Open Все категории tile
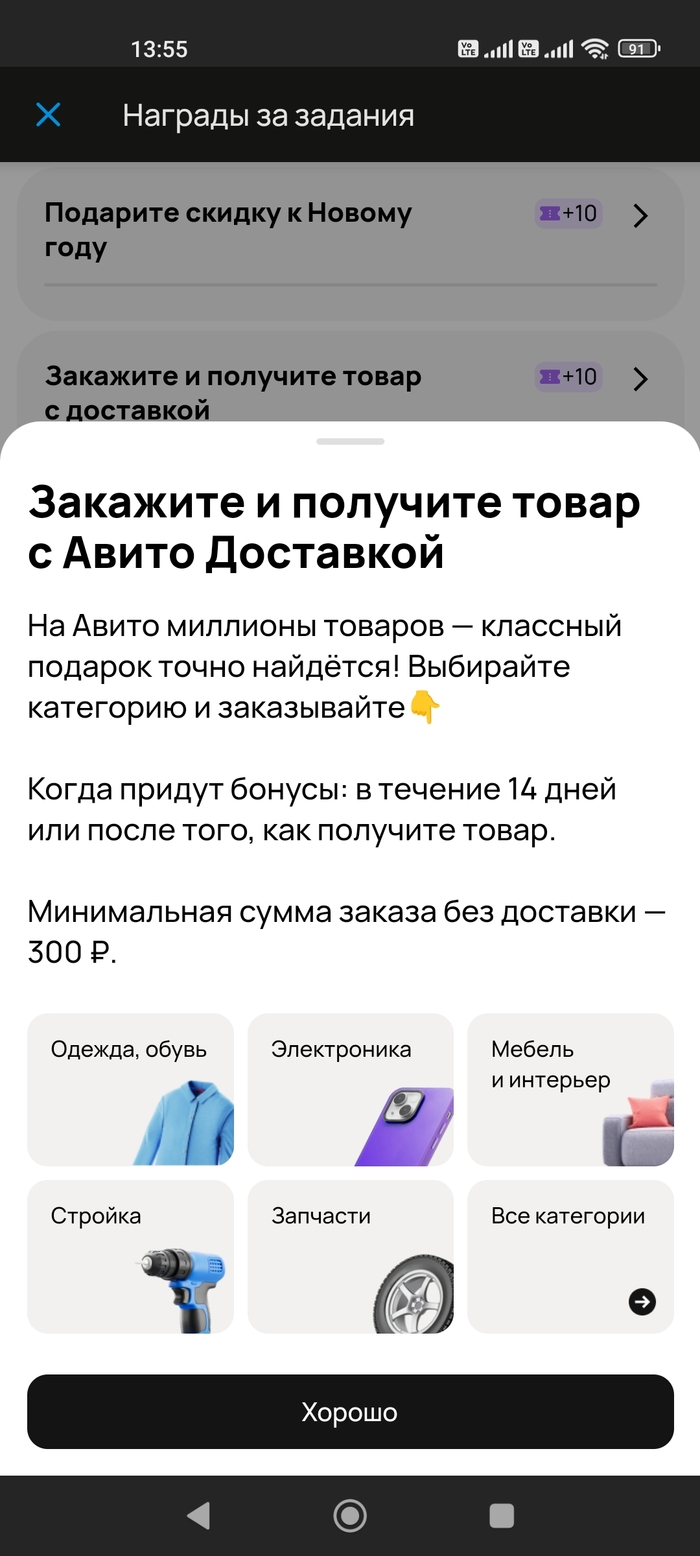Viewport: 700px width, 1556px height. click(570, 1256)
